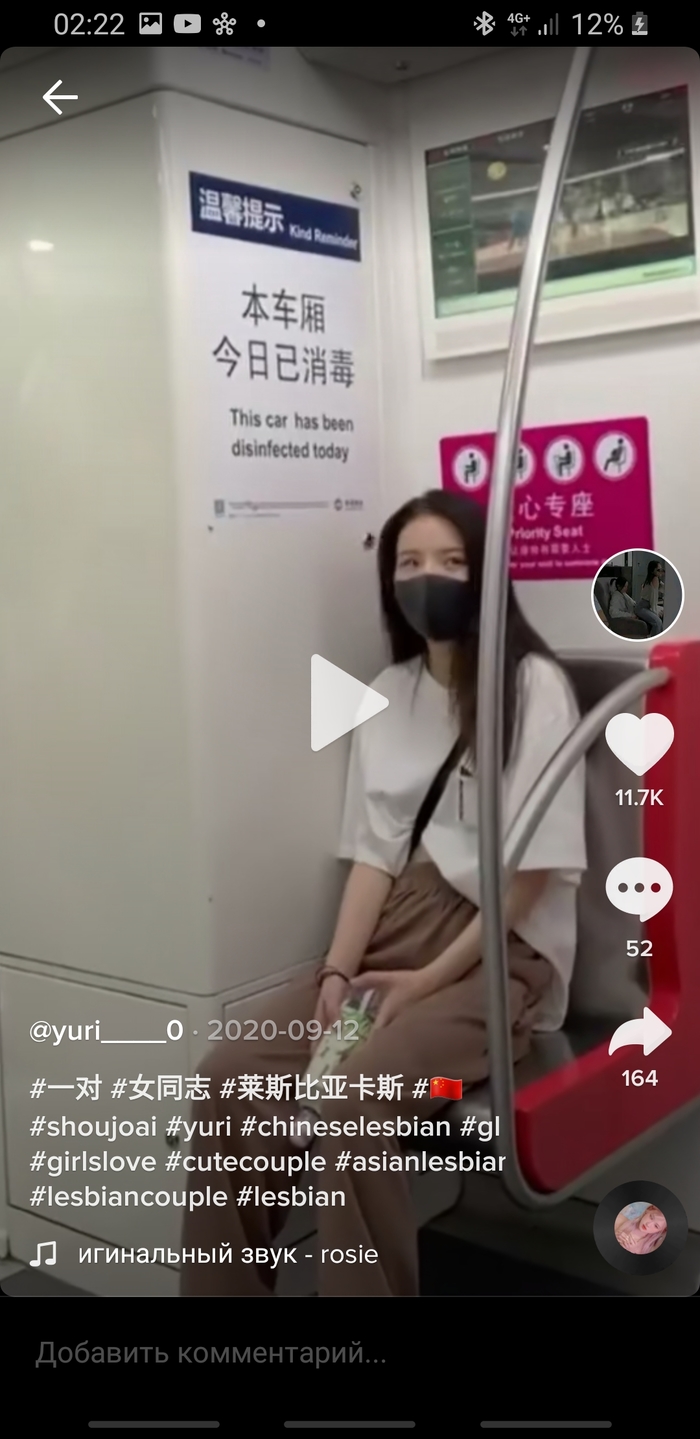Screen dimensions: 700x1439
Task: Play the paused video
Action: (x=349, y=703)
